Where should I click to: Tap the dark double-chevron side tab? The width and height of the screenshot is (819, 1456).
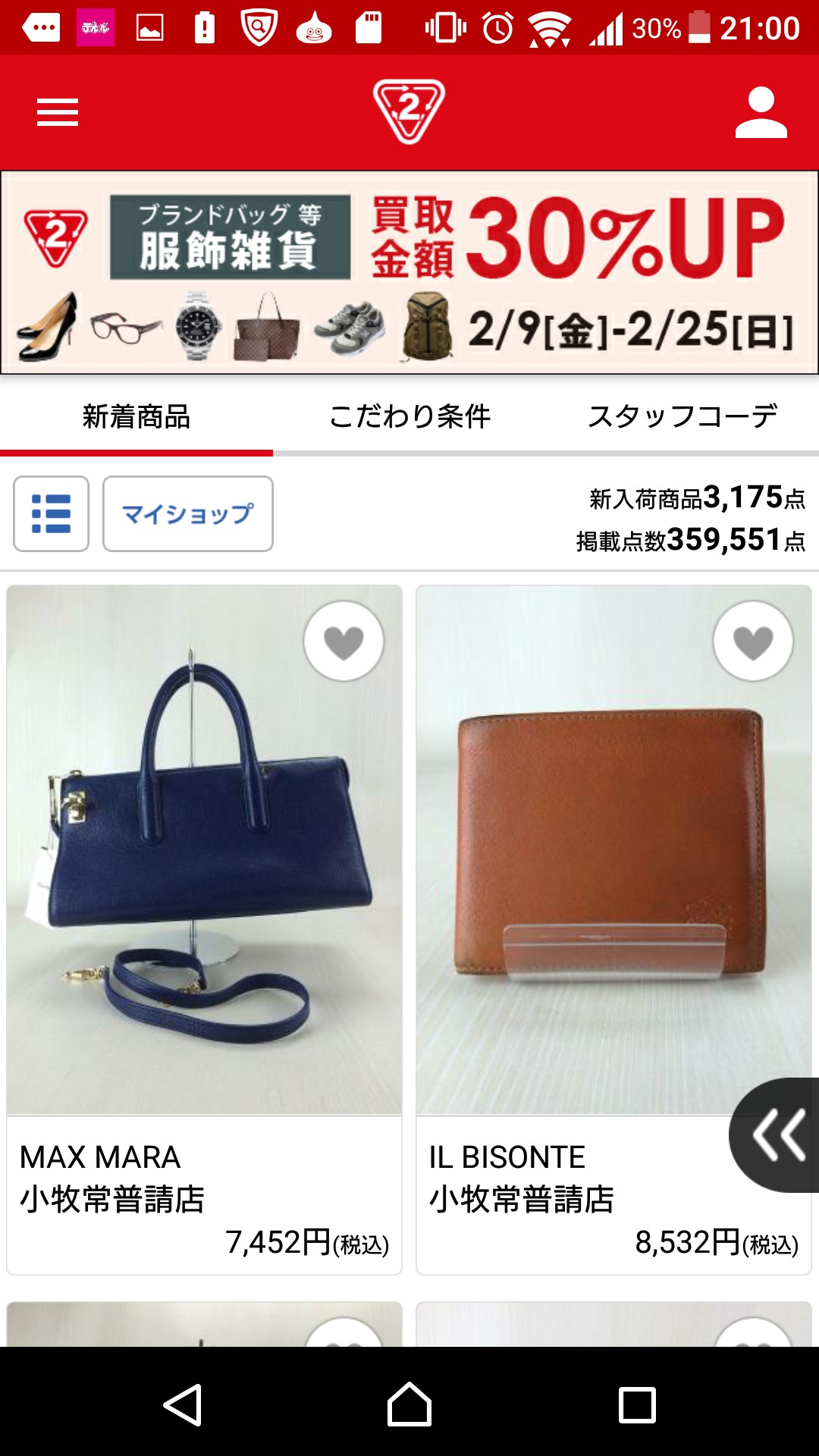point(779,1135)
